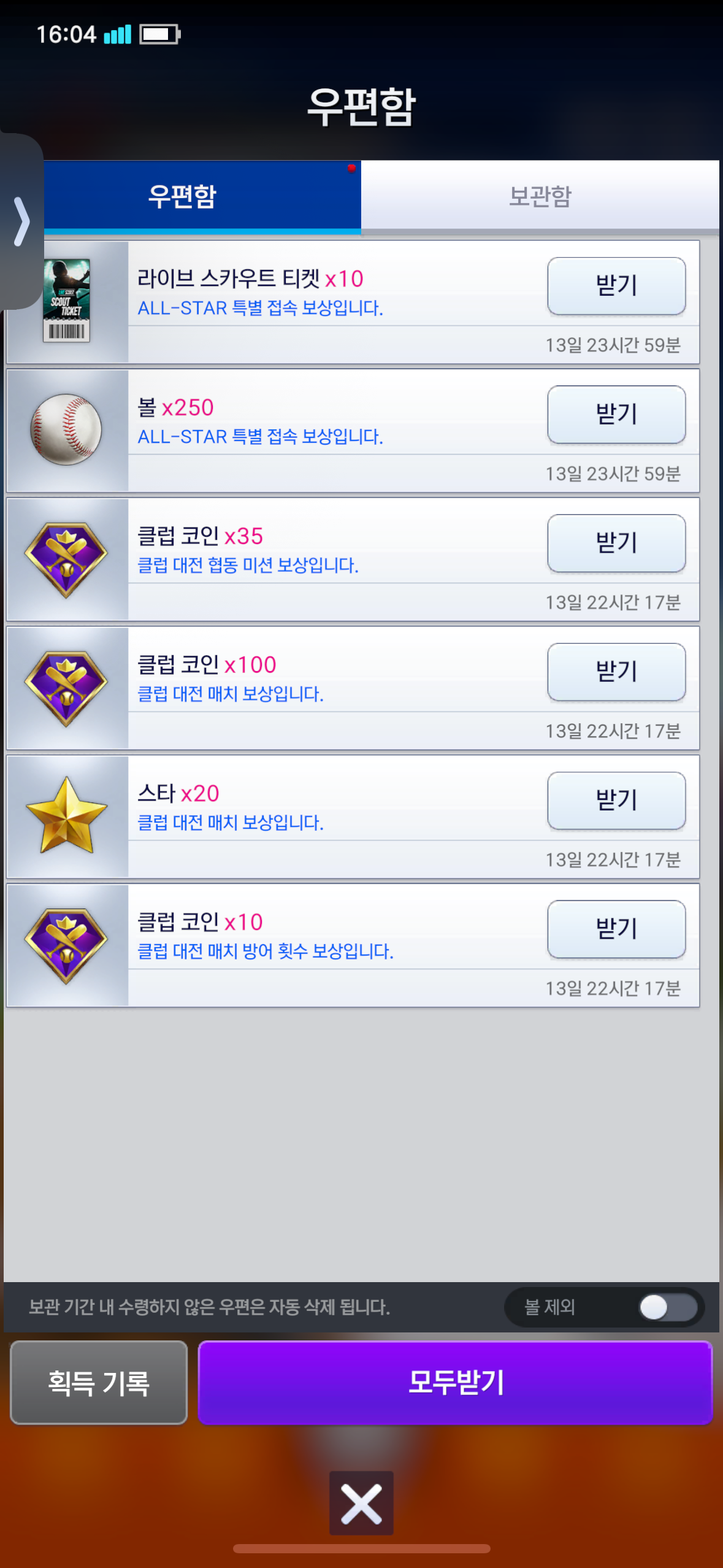Claim the 스타 x20 reward
Screen dimensions: 723x1568
[x=616, y=801]
